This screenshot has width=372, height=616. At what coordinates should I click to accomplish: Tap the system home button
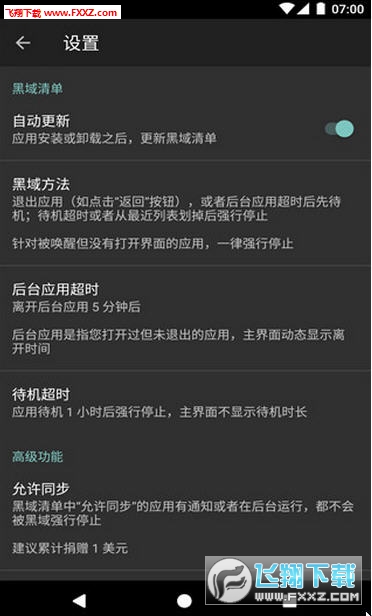pos(184,600)
